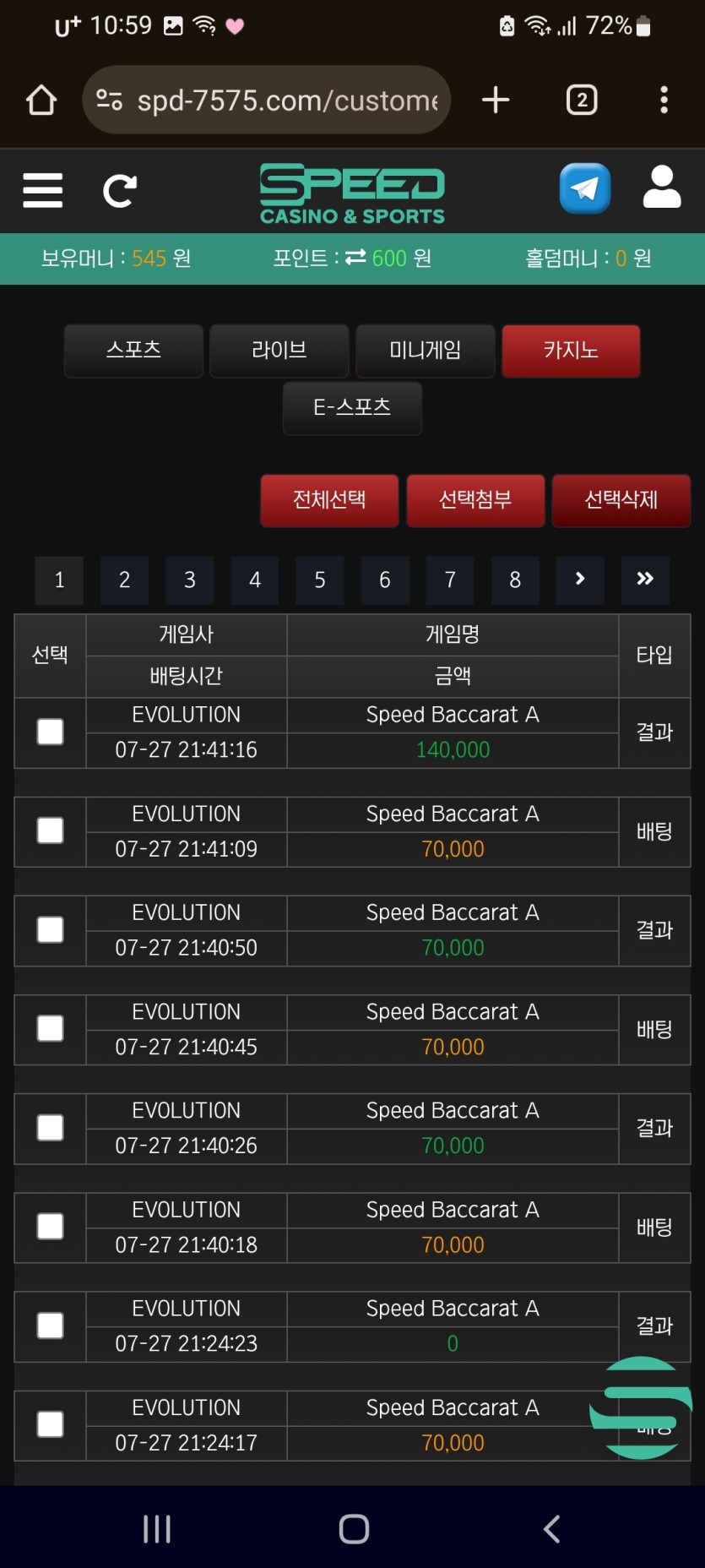Tap the 전체선택 button
Image resolution: width=705 pixels, height=1568 pixels.
pos(329,500)
